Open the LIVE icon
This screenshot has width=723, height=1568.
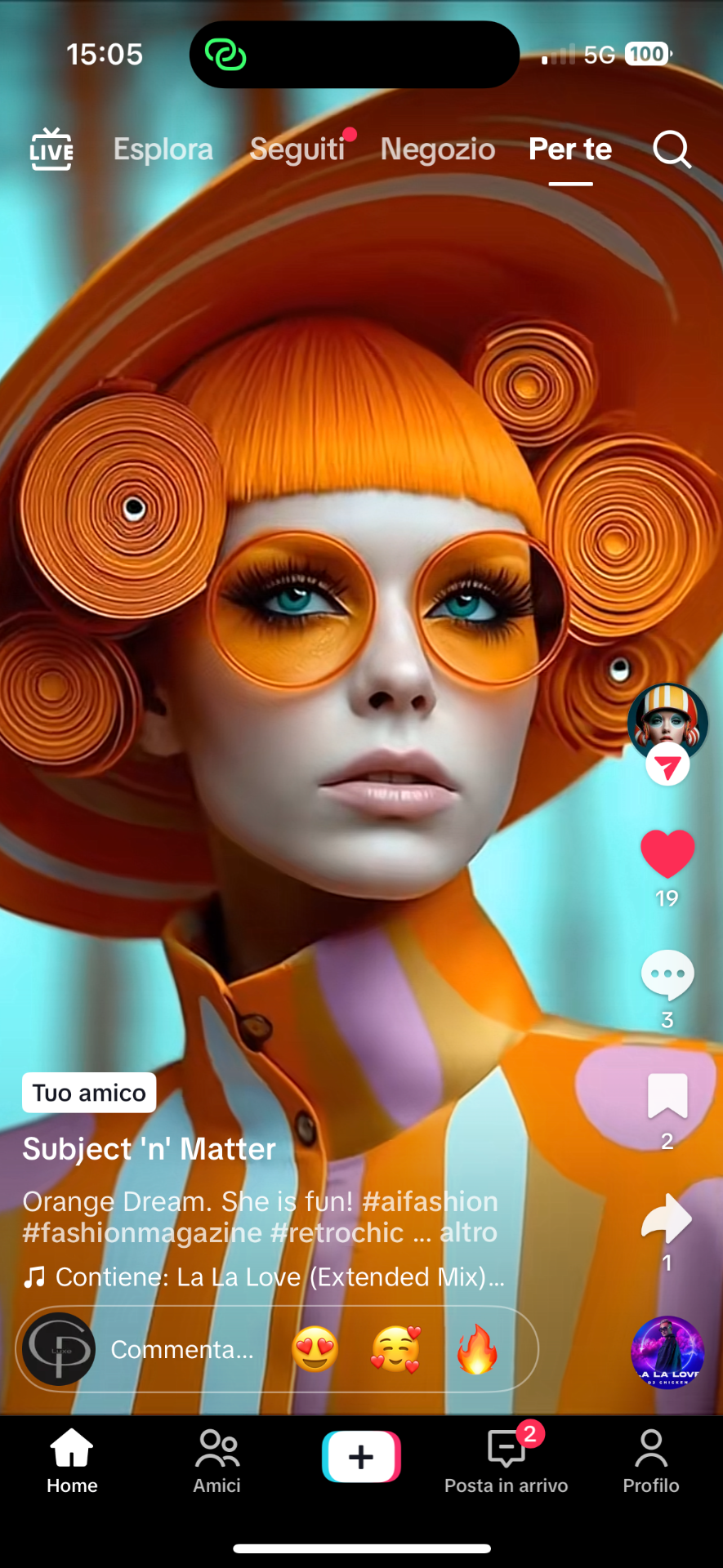(x=51, y=149)
